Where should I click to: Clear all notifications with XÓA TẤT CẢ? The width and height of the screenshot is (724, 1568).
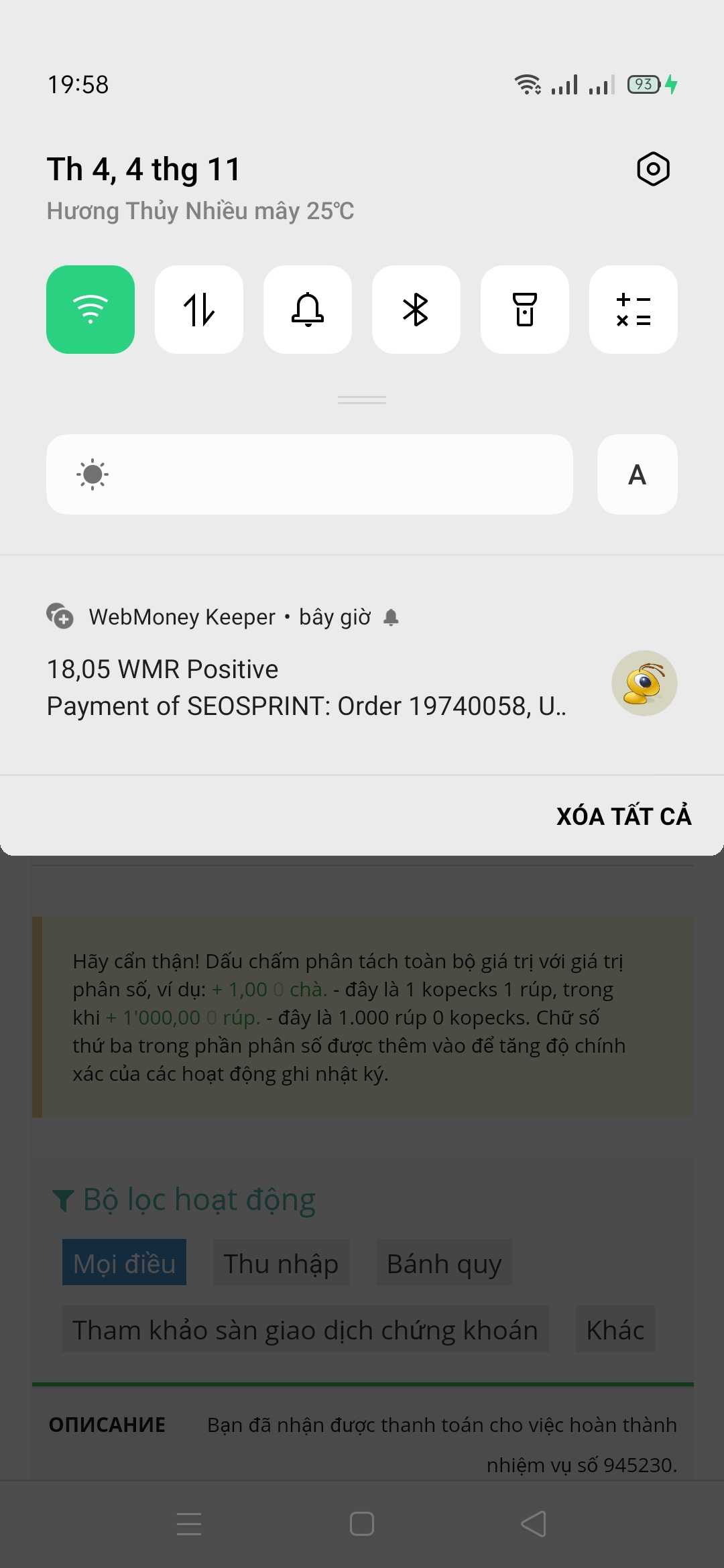pos(623,816)
